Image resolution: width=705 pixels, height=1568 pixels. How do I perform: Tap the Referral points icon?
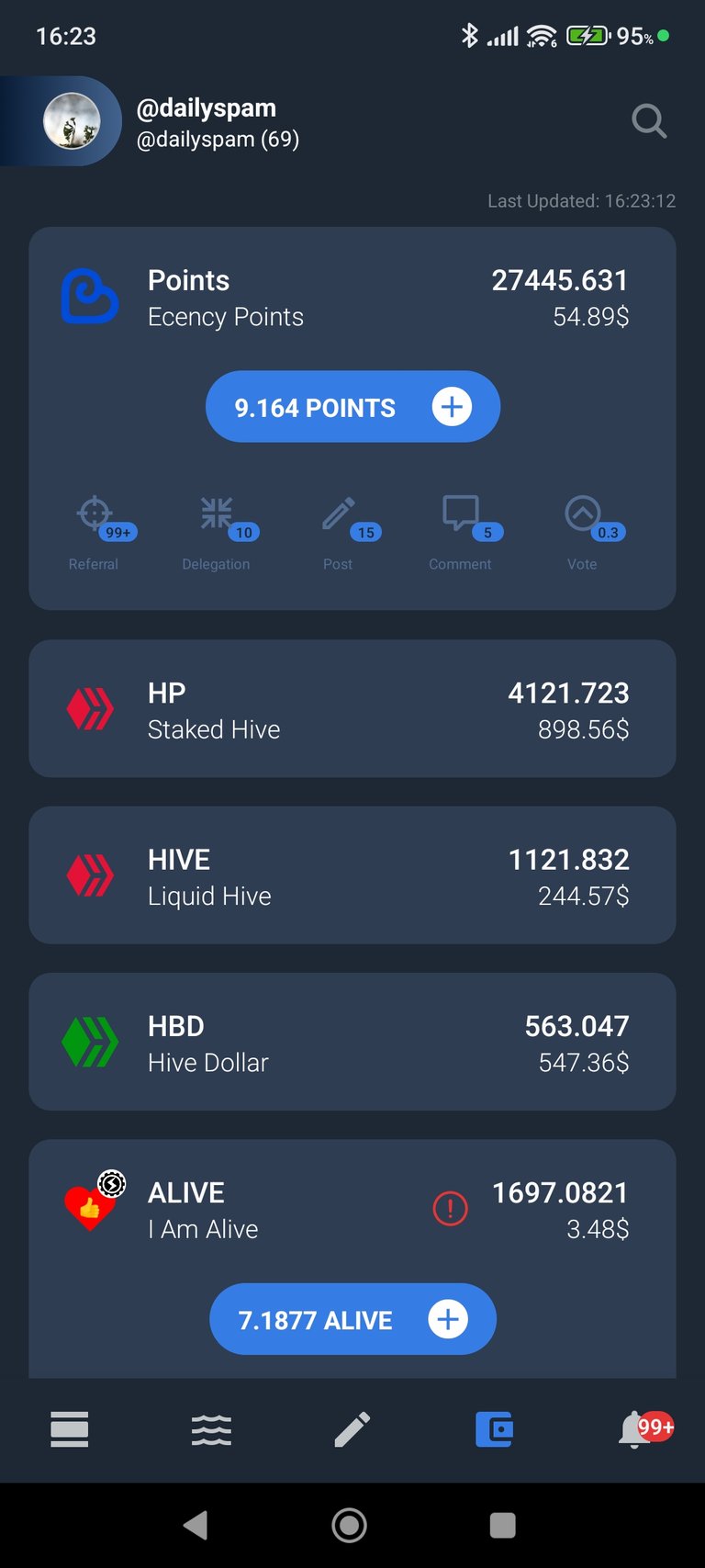[x=94, y=514]
